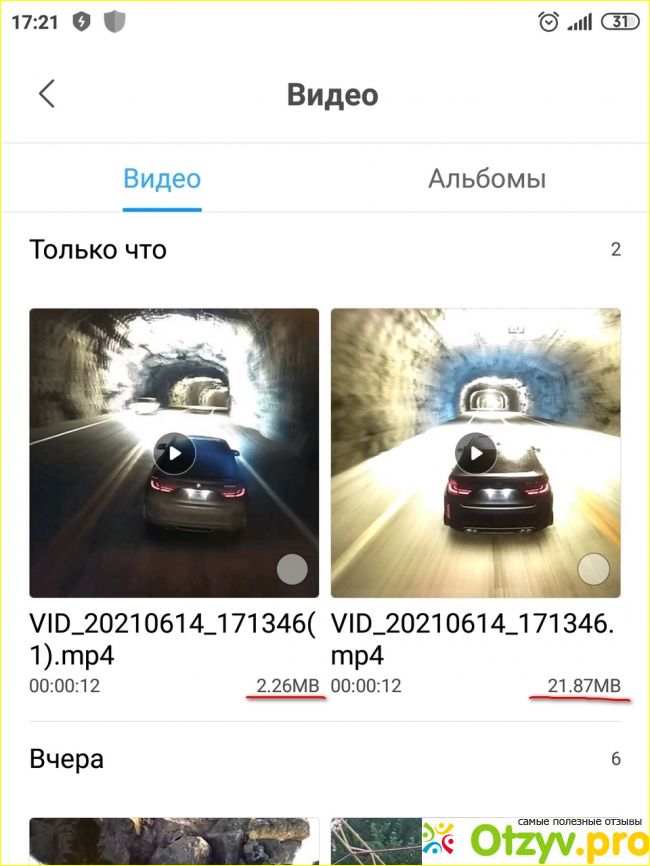
Task: Play the 21.87MB VID_20210614_171346.mp4 video
Action: 476,454
